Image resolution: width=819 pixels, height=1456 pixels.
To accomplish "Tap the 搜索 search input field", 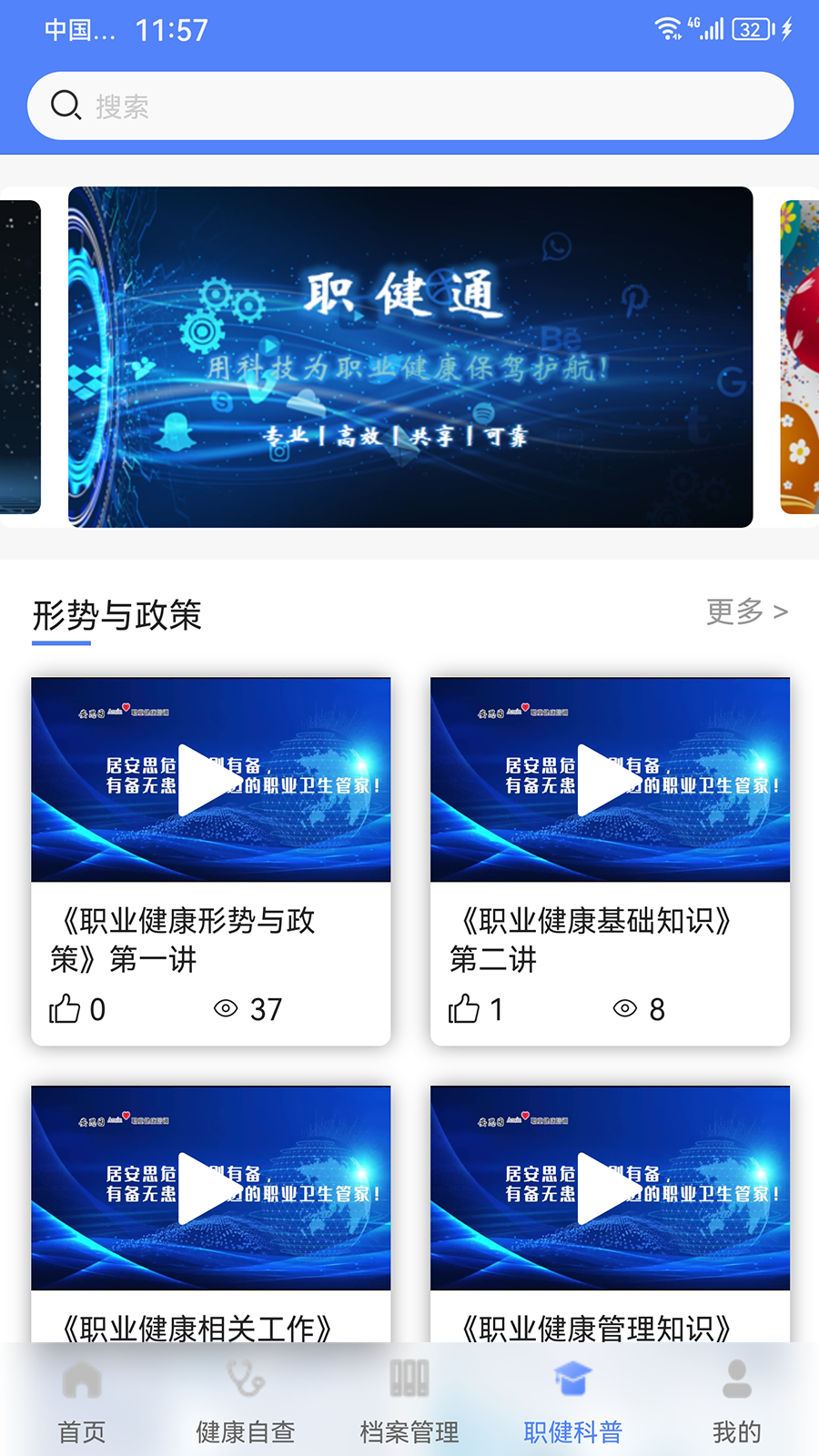I will coord(364,105).
